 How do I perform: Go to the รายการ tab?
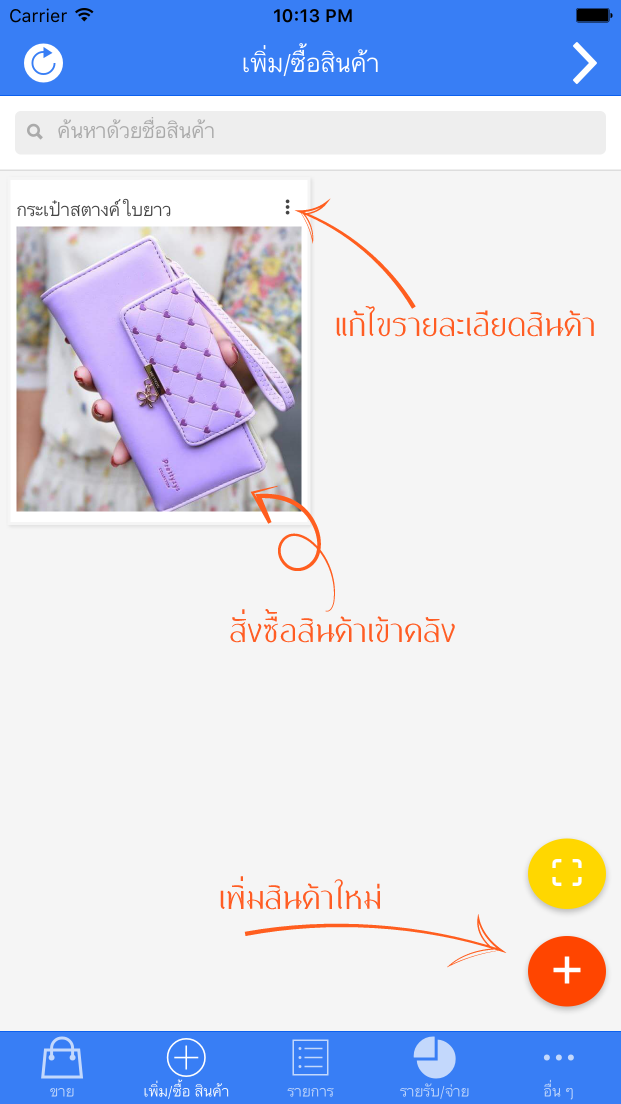(x=310, y=1068)
